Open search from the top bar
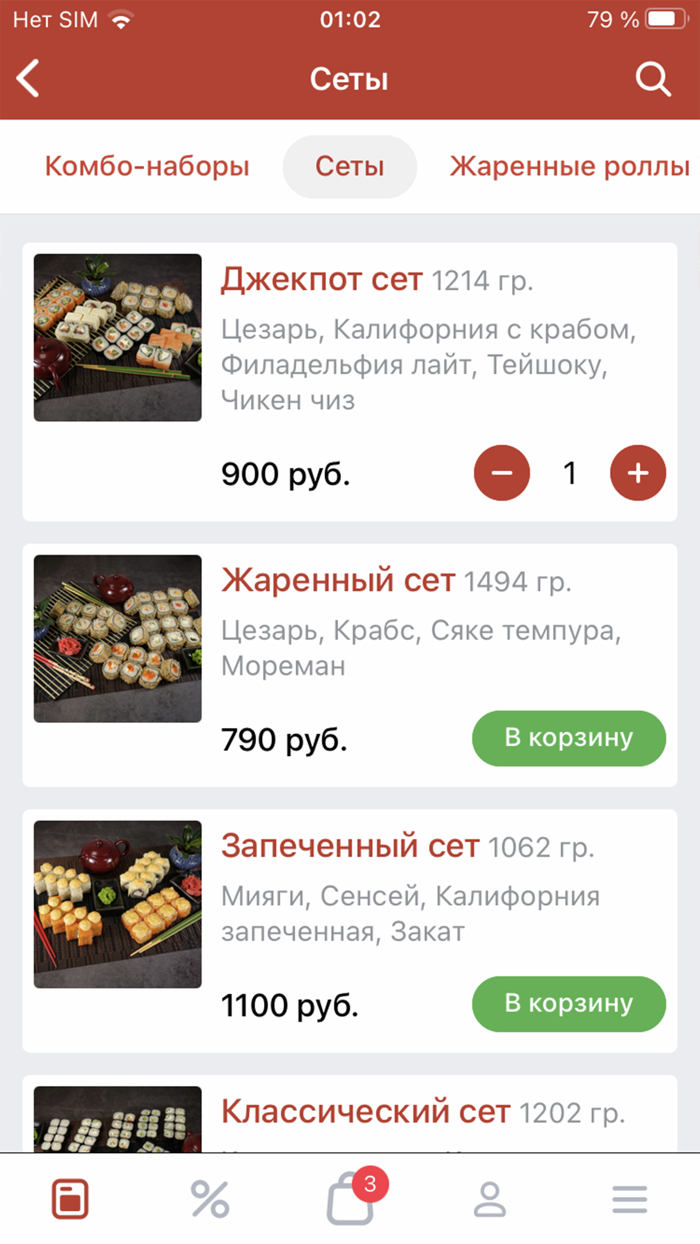700x1244 pixels. point(653,79)
